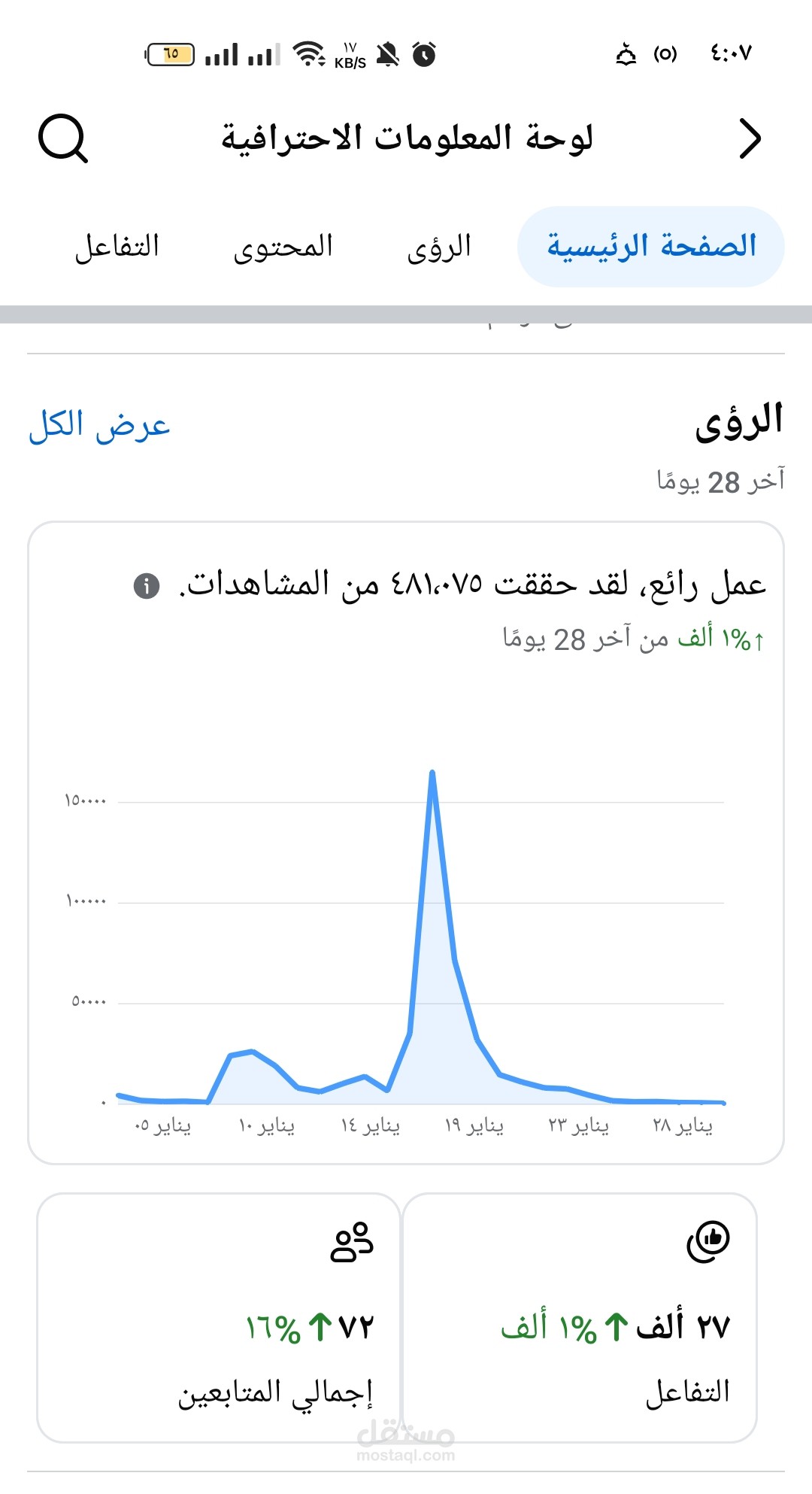Select the التفاعل tab at the top

[x=122, y=247]
